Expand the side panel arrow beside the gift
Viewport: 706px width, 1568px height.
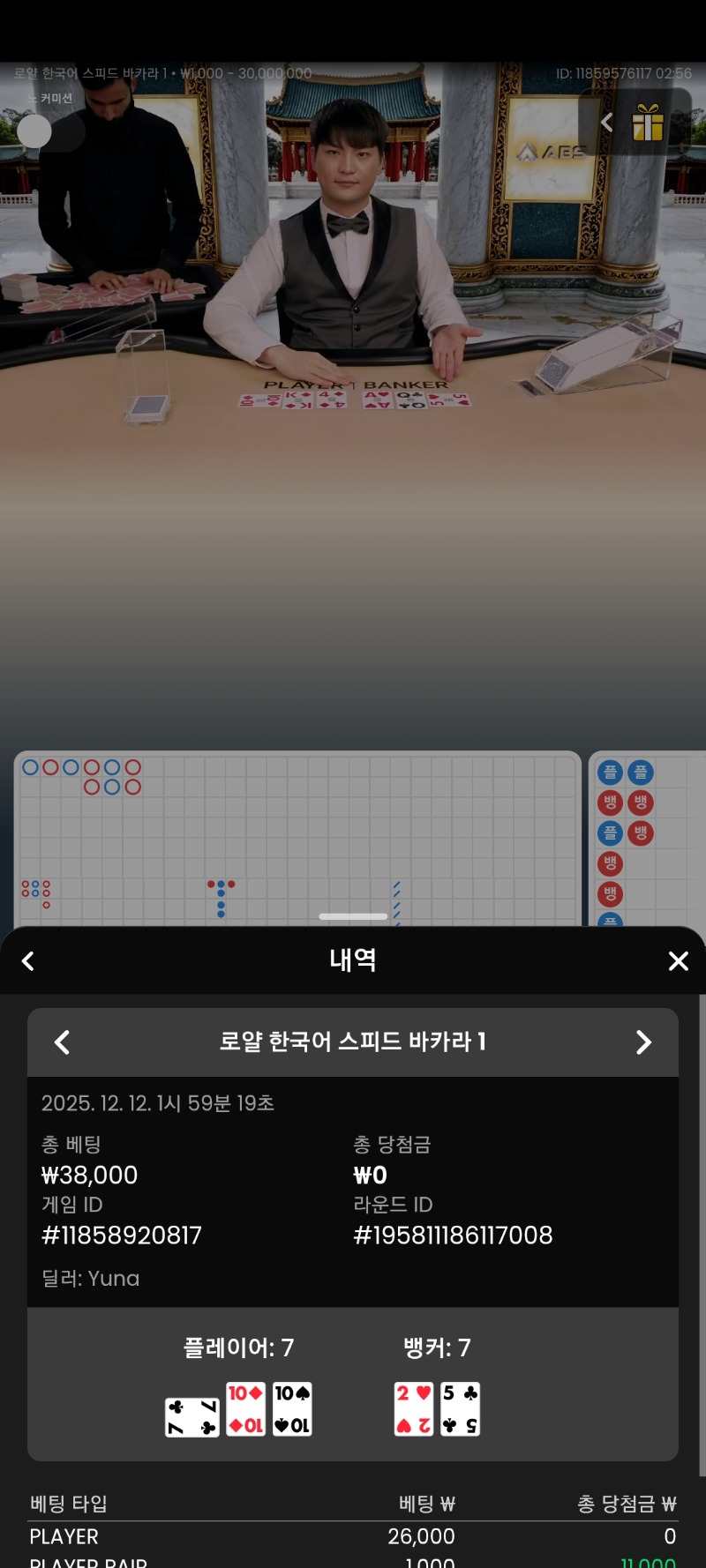pyautogui.click(x=606, y=123)
